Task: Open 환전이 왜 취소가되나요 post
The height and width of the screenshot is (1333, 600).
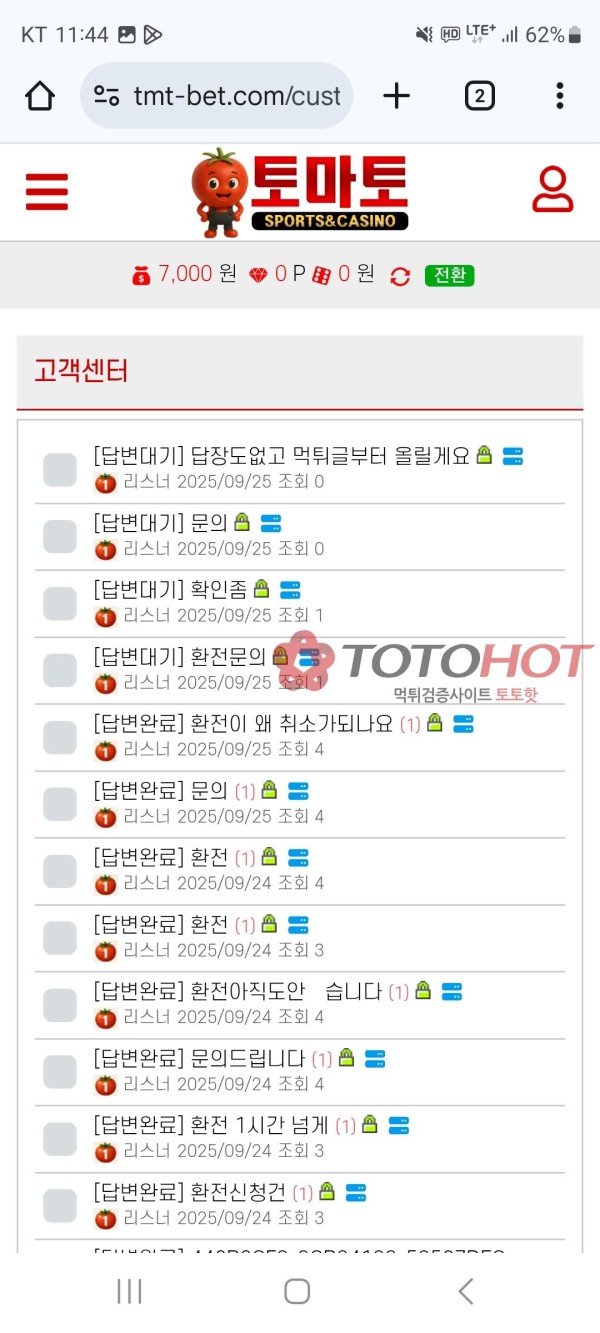Action: (291, 723)
